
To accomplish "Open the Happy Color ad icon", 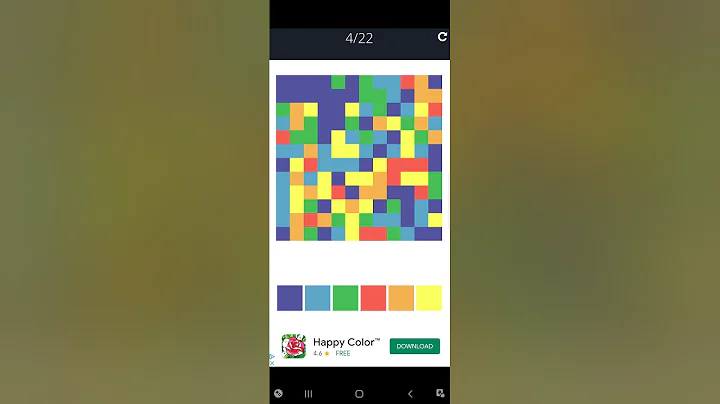I will 293,346.
